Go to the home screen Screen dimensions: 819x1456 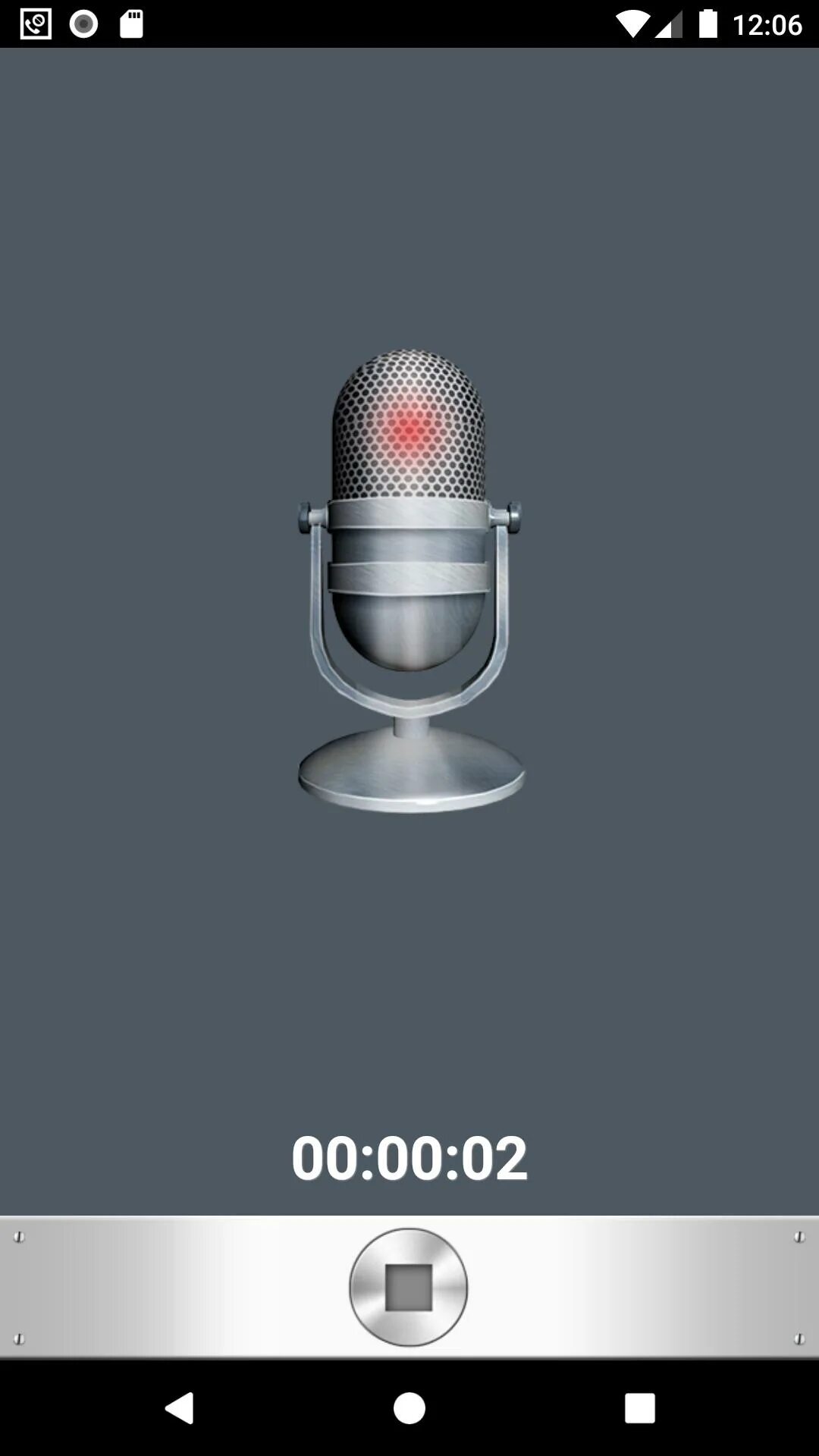click(x=409, y=1408)
